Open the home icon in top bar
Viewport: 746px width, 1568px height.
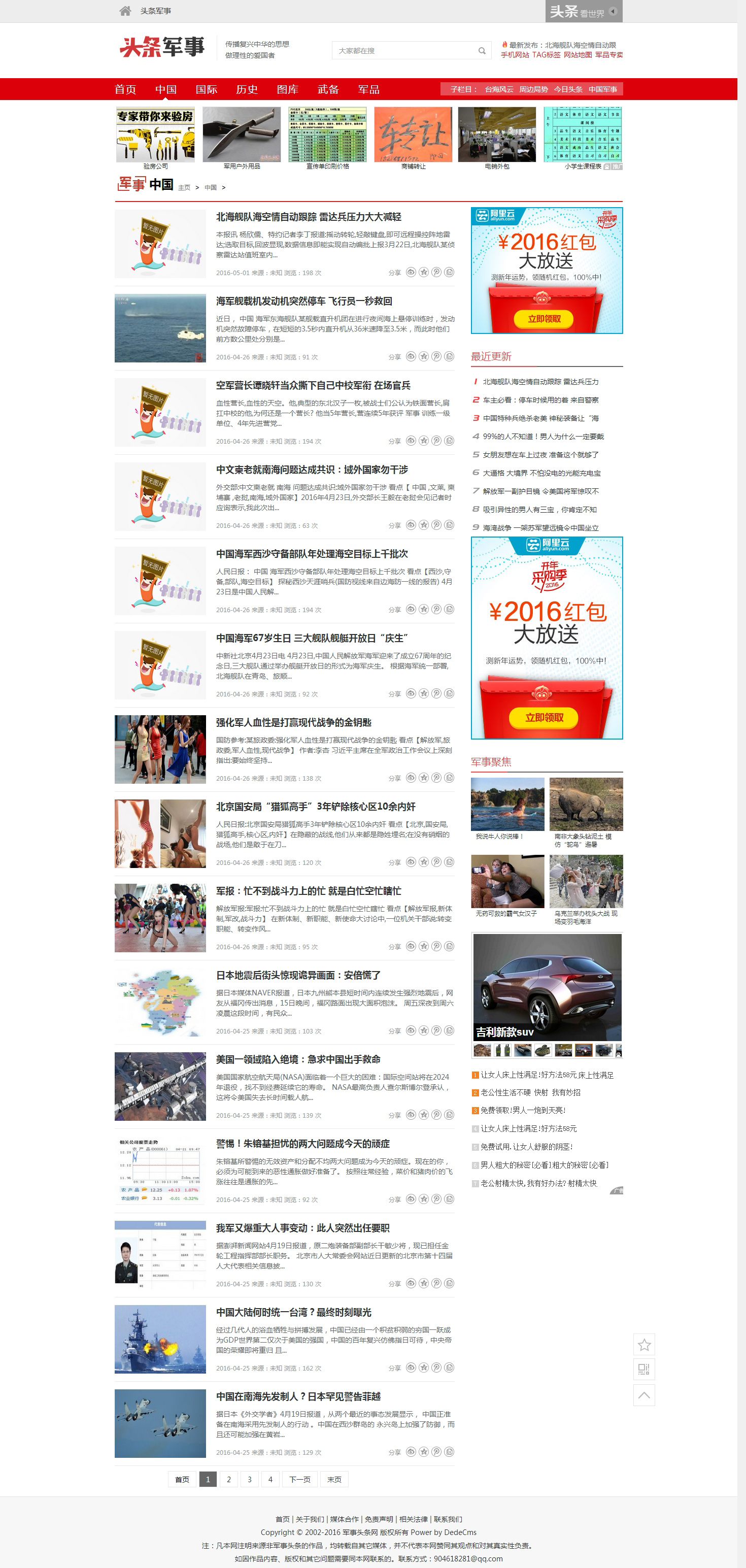coord(125,10)
